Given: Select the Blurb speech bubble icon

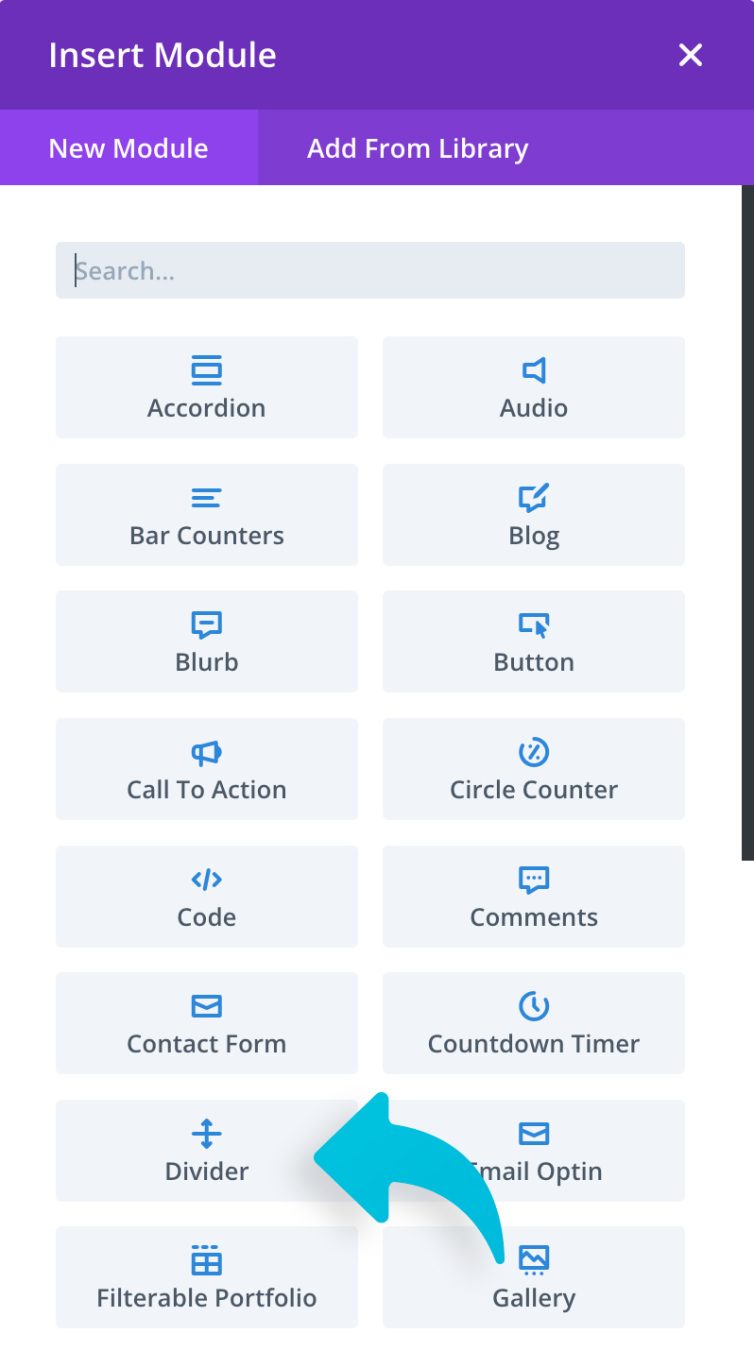Looking at the screenshot, I should click(x=206, y=624).
